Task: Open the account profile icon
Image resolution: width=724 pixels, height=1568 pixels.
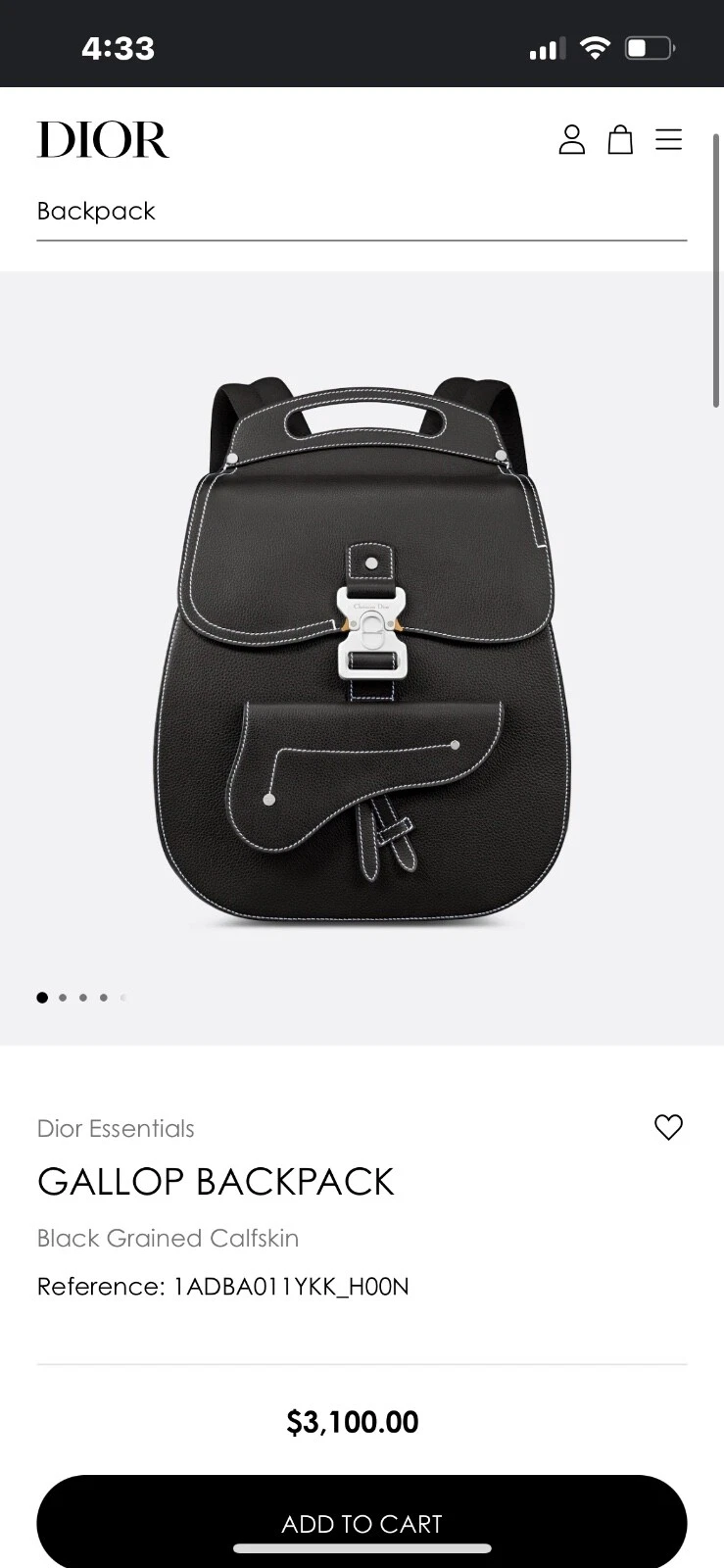Action: (x=571, y=140)
